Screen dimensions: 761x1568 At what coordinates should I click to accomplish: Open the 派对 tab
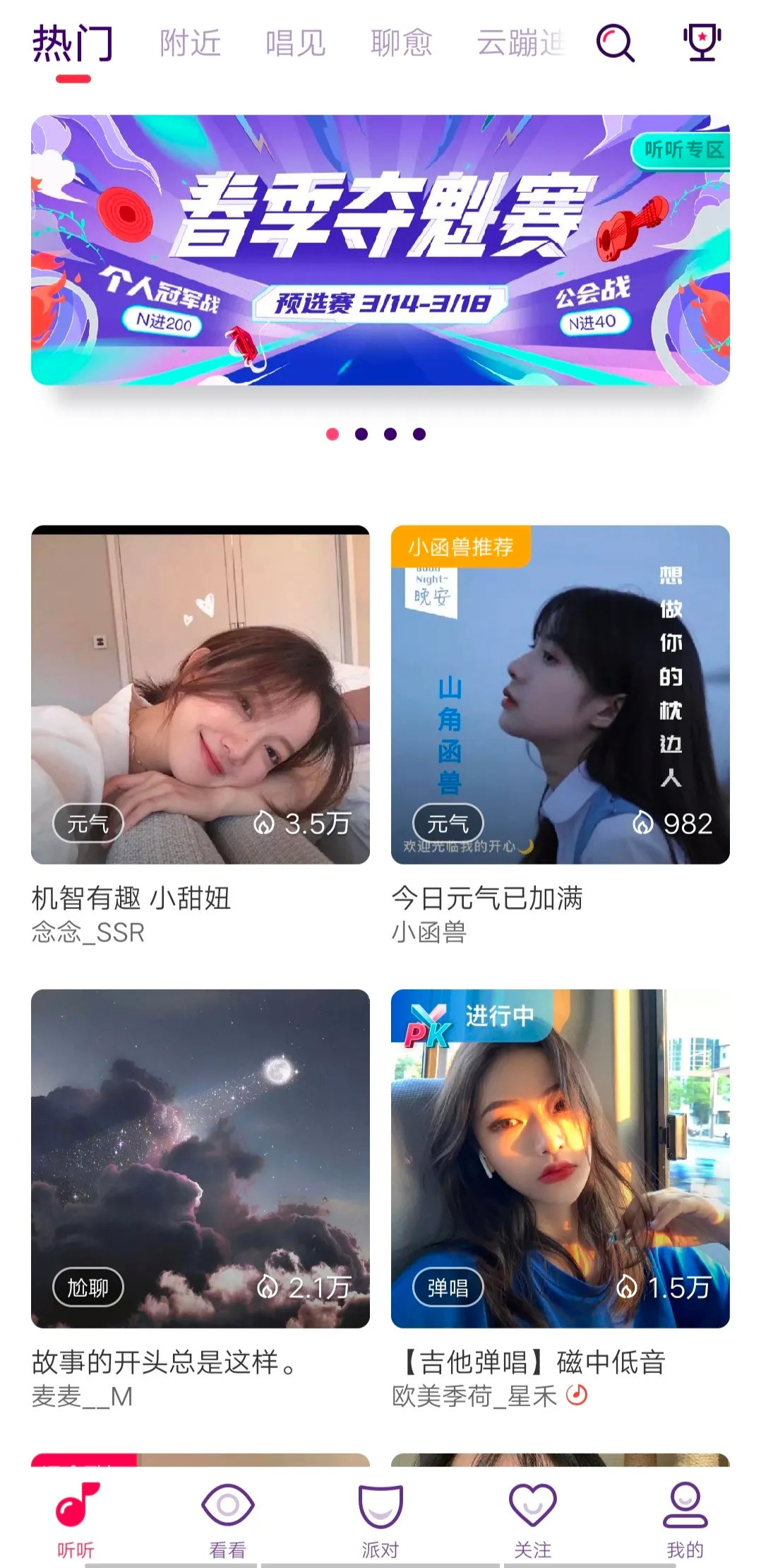coord(380,1519)
